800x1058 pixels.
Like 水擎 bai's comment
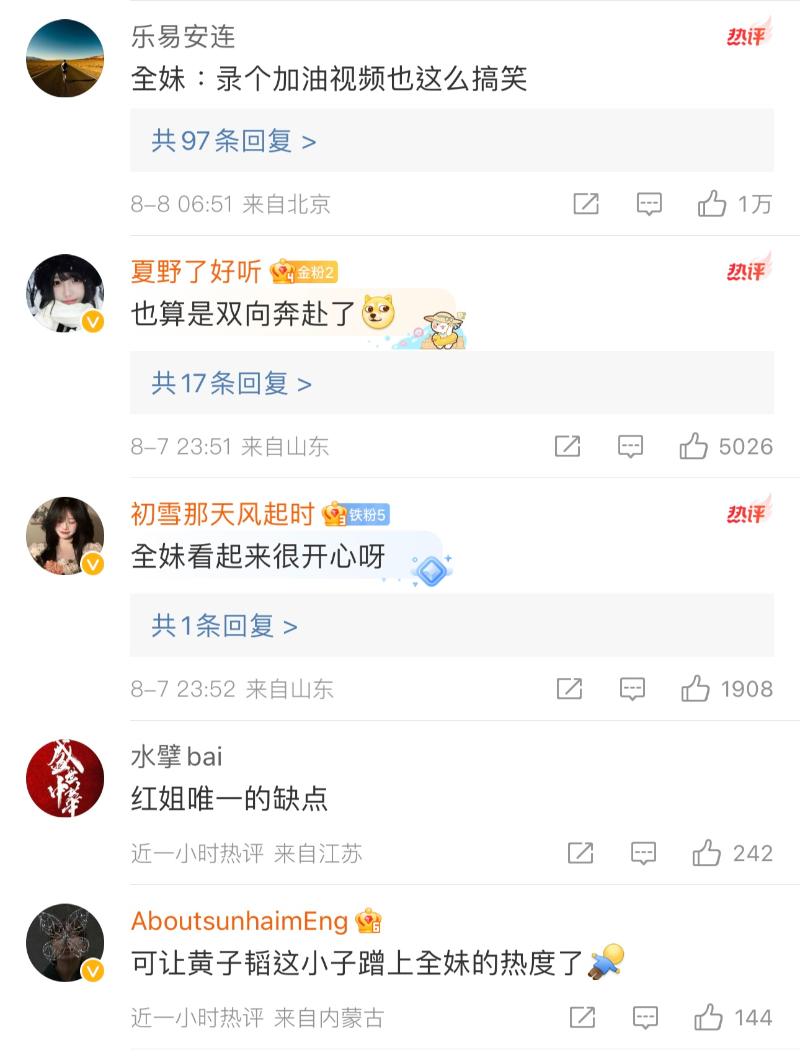click(707, 853)
